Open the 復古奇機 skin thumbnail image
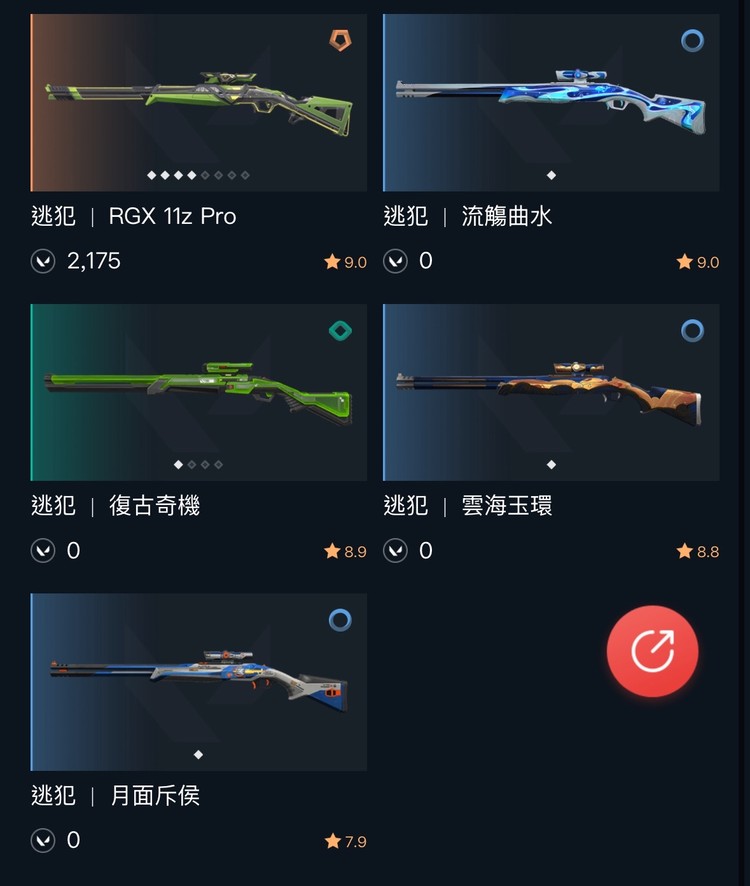 [197, 389]
